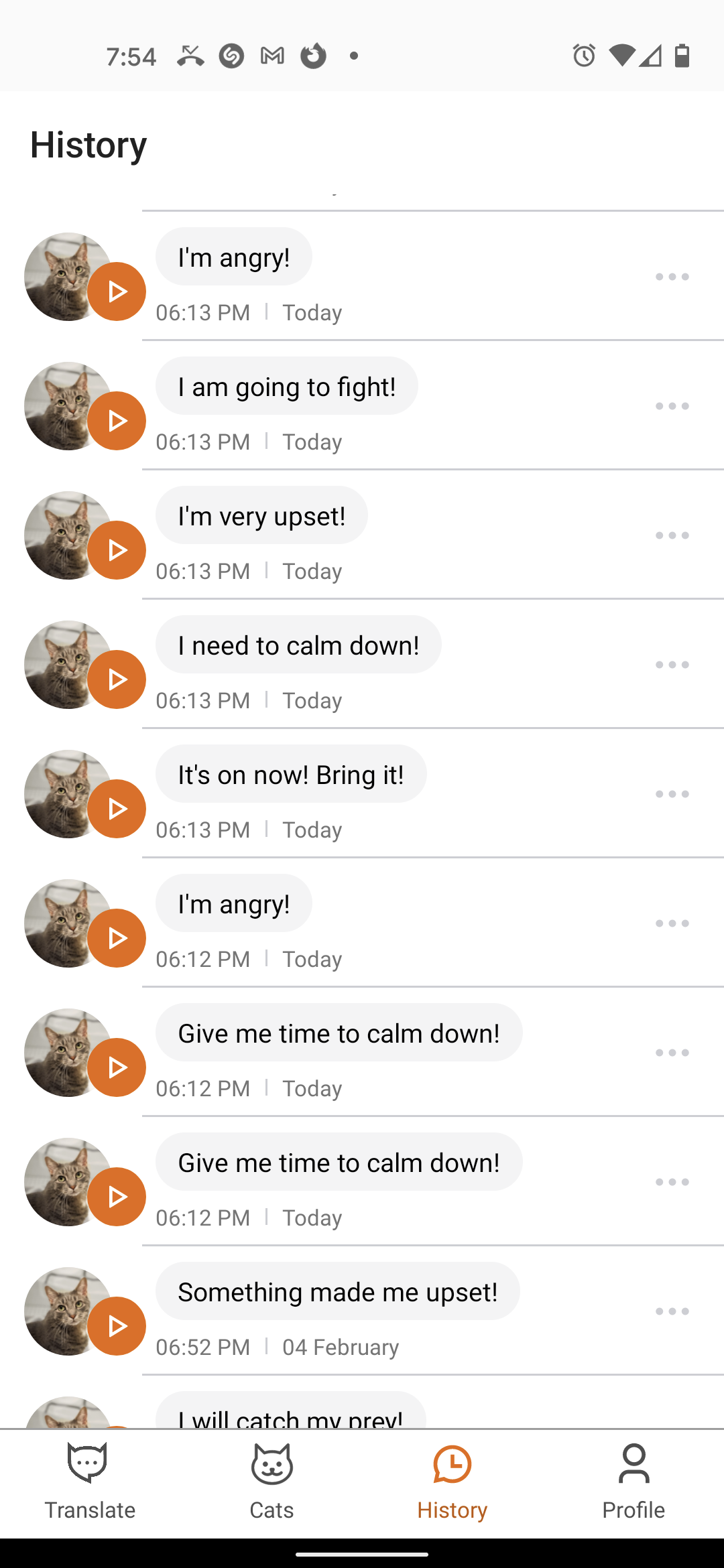Image resolution: width=724 pixels, height=1568 pixels.
Task: Open options menu for "I am going to fight!"
Action: [672, 405]
